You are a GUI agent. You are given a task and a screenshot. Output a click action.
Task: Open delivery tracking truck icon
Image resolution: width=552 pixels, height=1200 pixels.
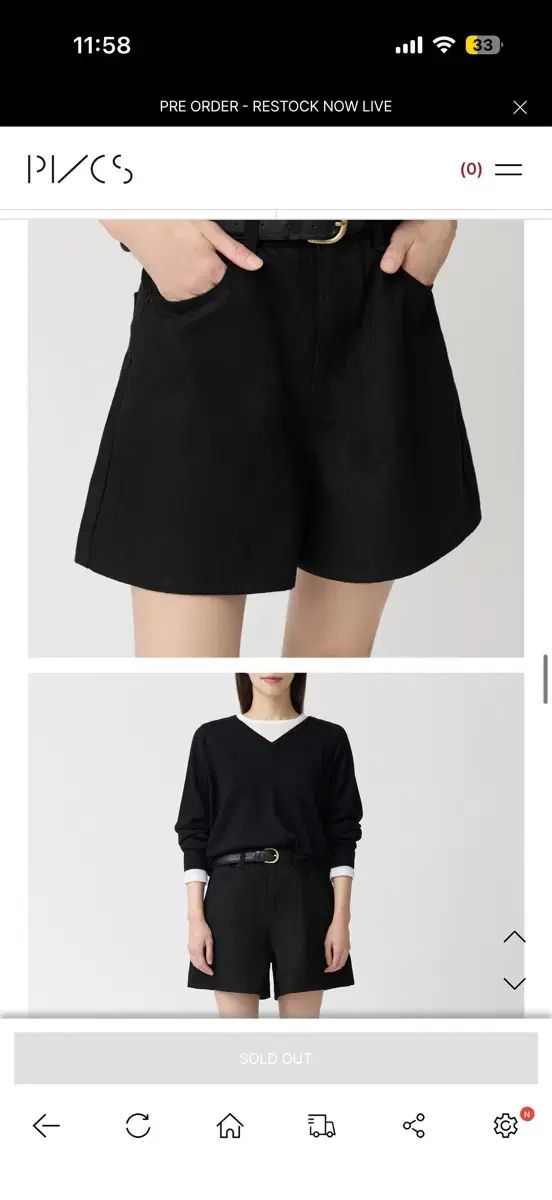pyautogui.click(x=322, y=1126)
